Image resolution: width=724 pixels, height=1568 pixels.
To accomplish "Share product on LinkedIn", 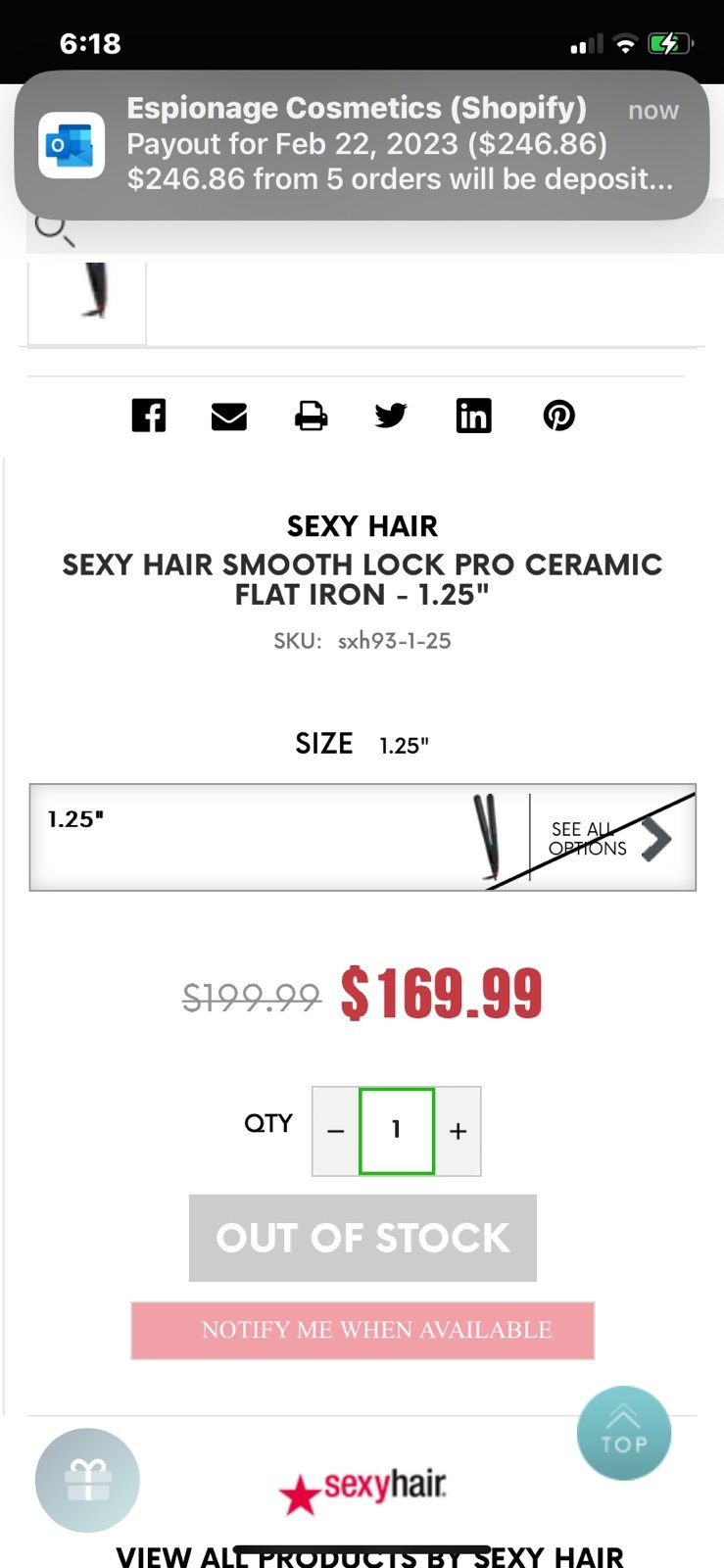I will coord(474,416).
